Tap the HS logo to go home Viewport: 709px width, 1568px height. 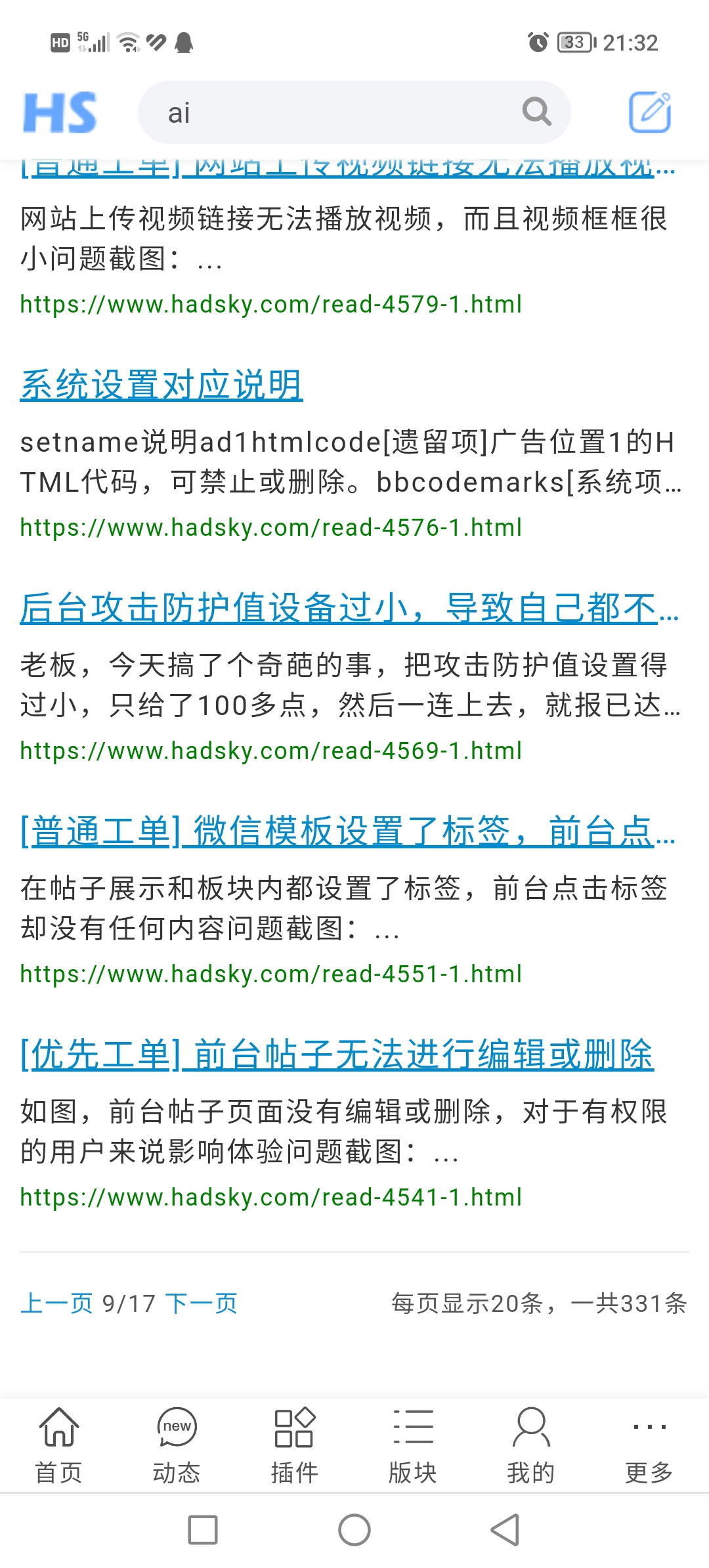point(60,112)
